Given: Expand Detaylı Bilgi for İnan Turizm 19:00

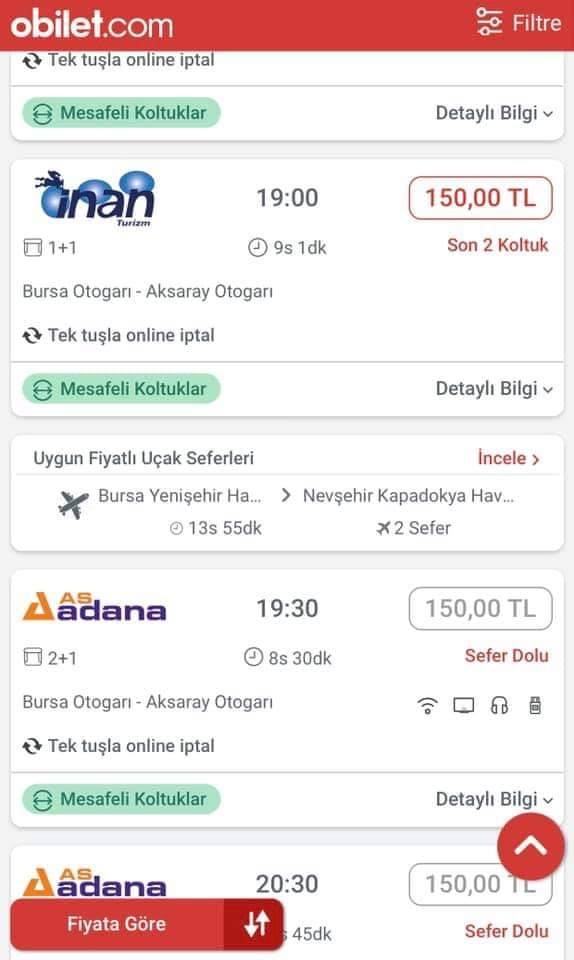Looking at the screenshot, I should (494, 389).
